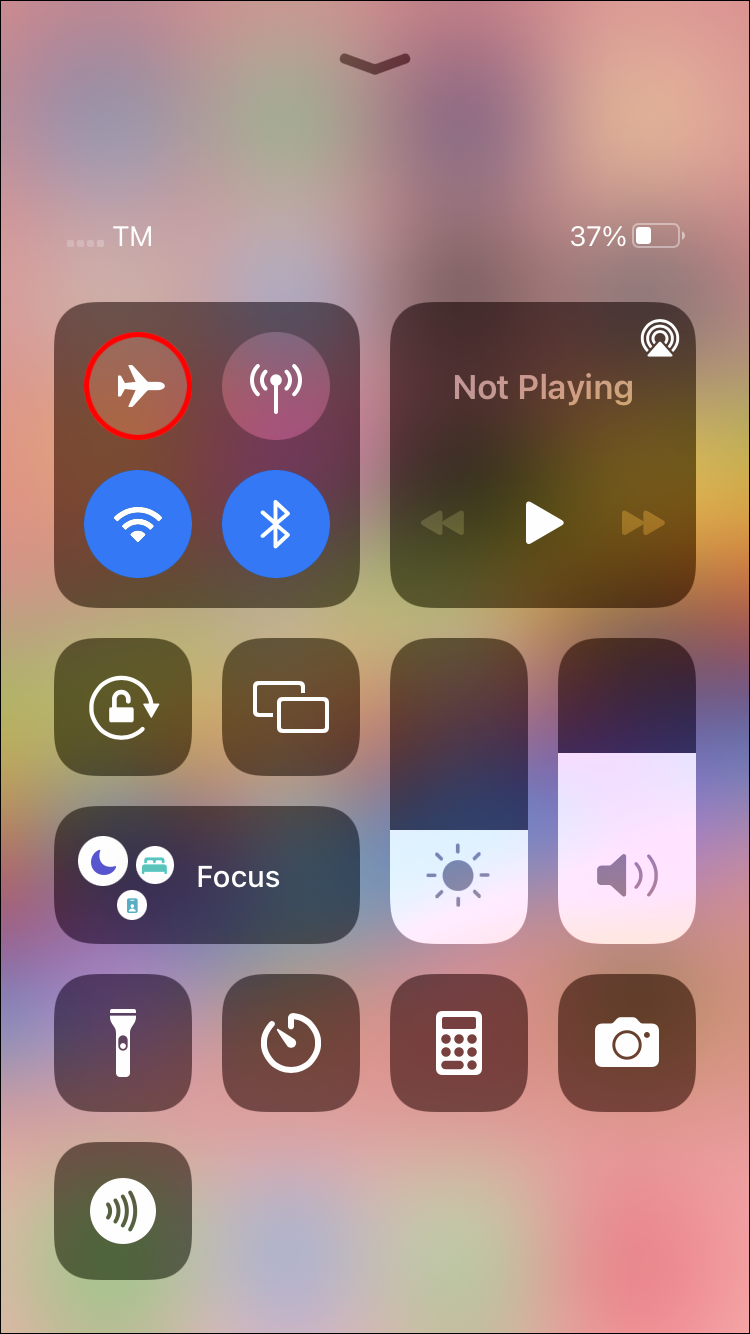Open the Timer
This screenshot has width=750, height=1334.
click(x=291, y=1043)
